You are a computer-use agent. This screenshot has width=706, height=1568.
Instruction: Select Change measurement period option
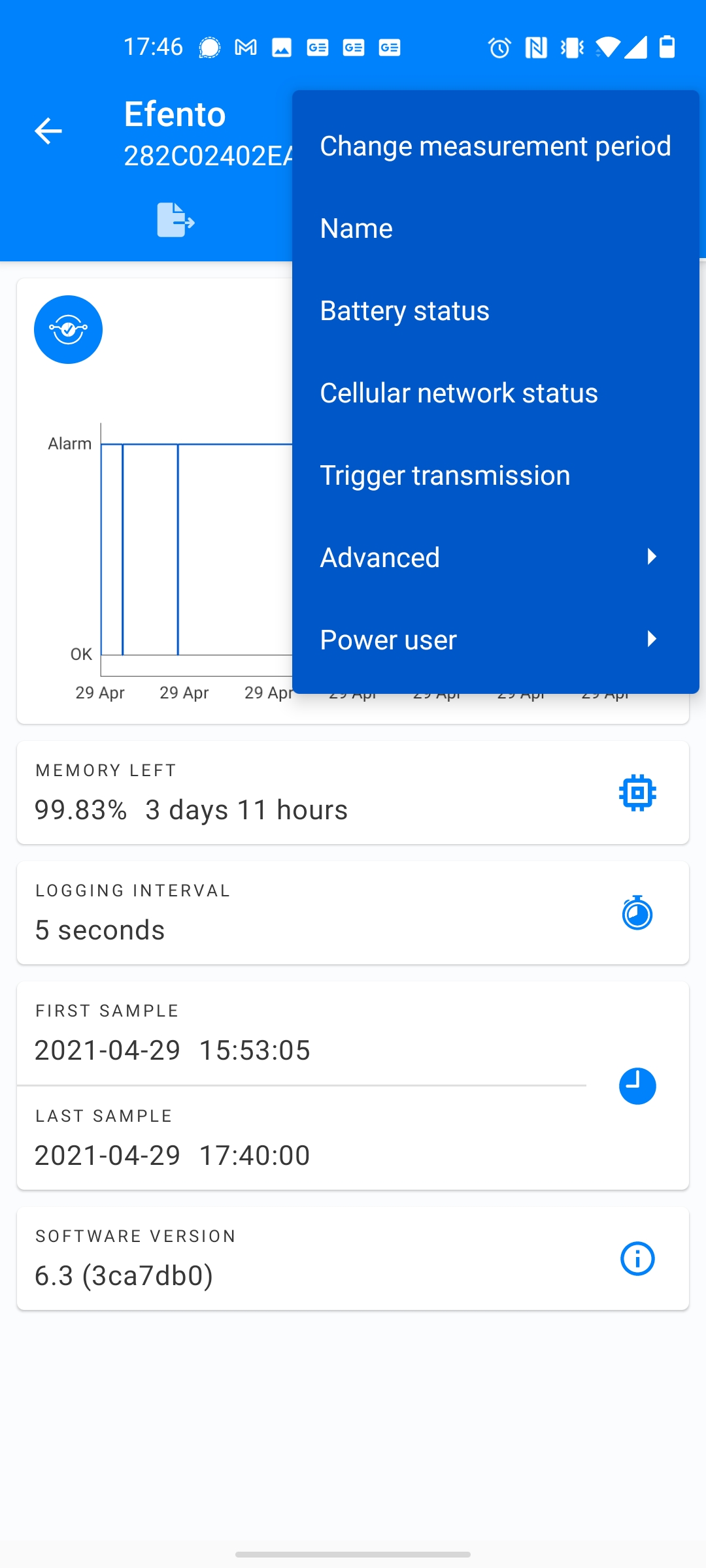pyautogui.click(x=495, y=146)
